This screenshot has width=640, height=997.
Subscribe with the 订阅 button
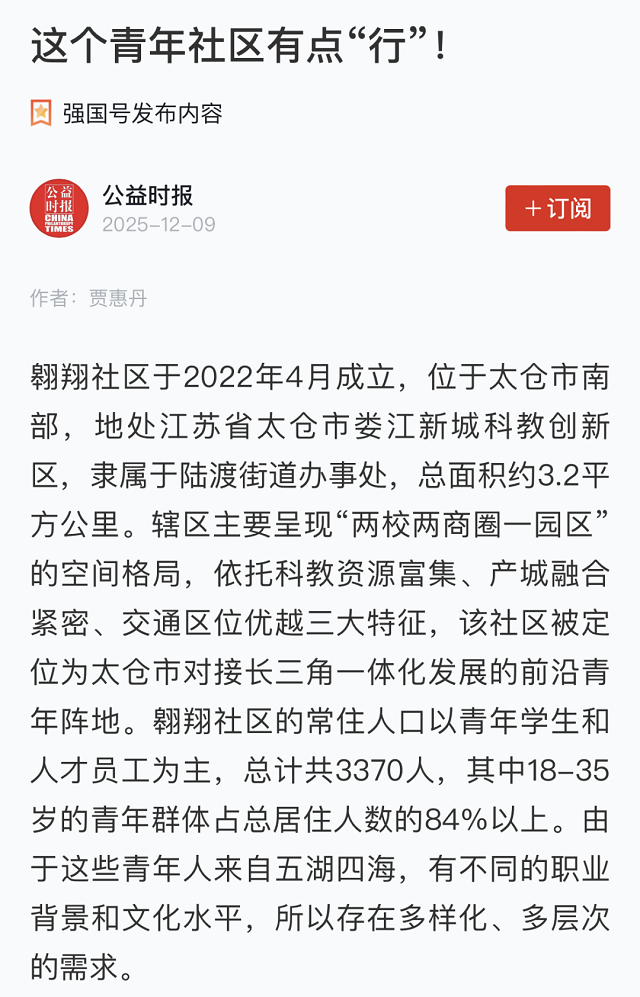pos(557,208)
